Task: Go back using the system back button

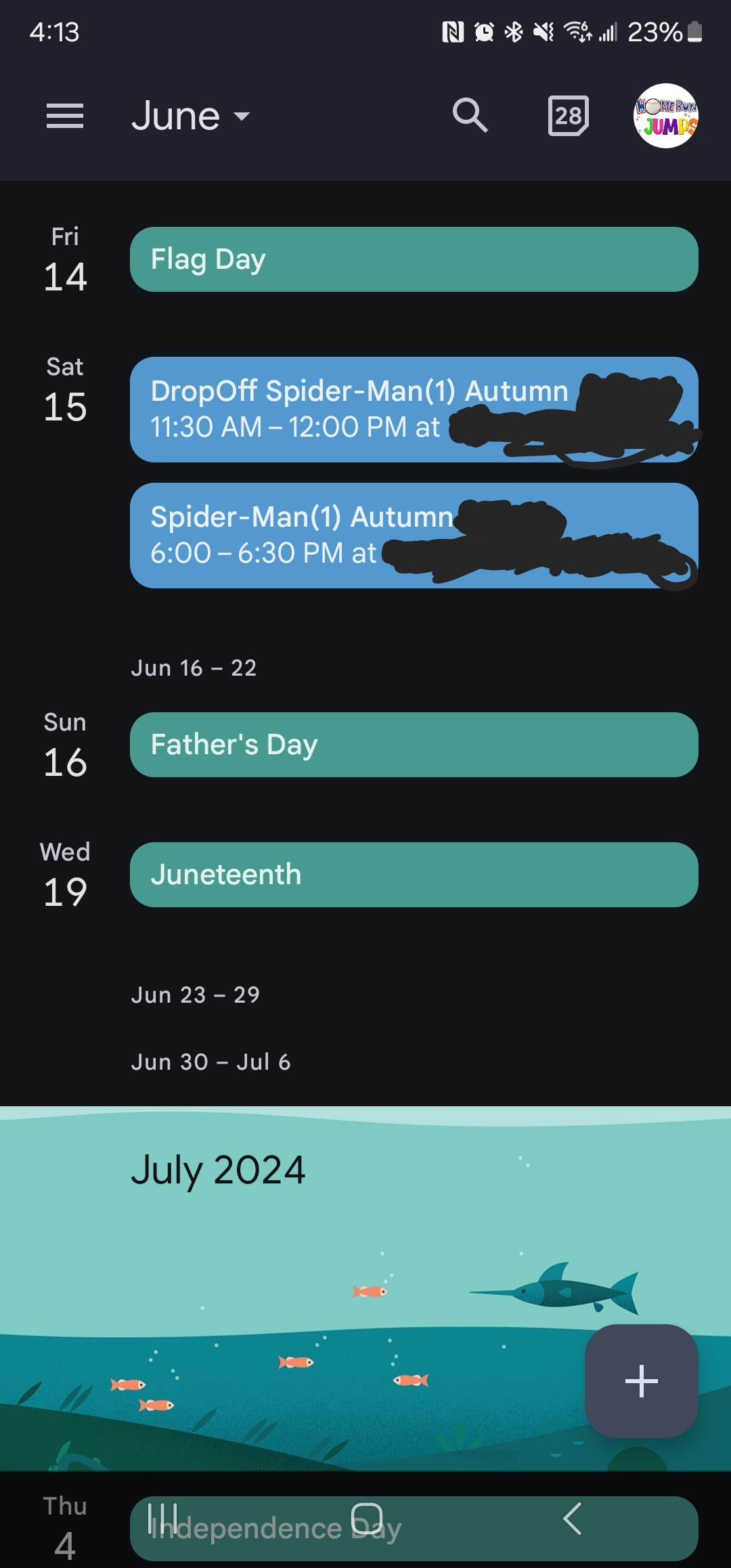Action: pos(573,1519)
